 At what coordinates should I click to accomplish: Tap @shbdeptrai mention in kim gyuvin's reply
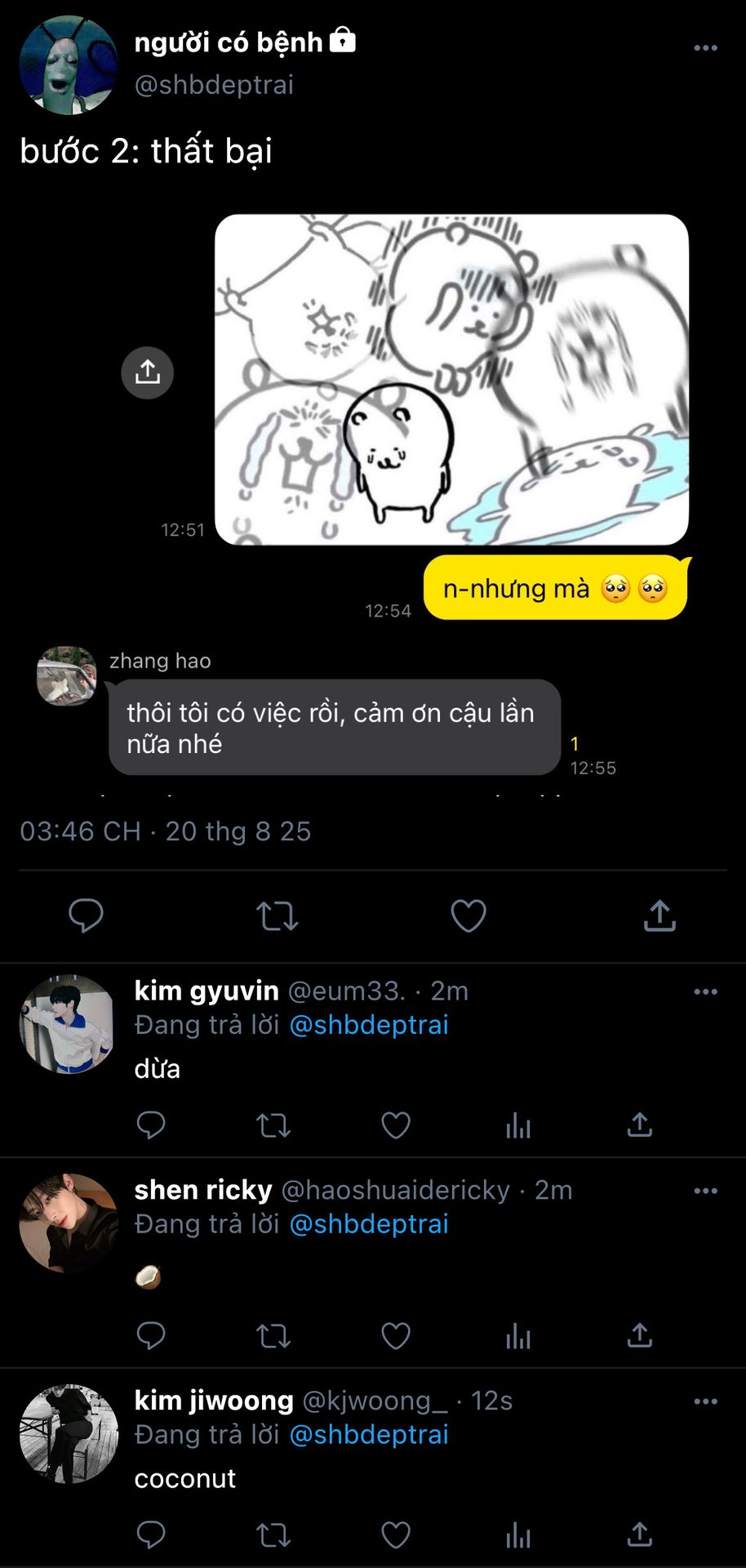[369, 1025]
